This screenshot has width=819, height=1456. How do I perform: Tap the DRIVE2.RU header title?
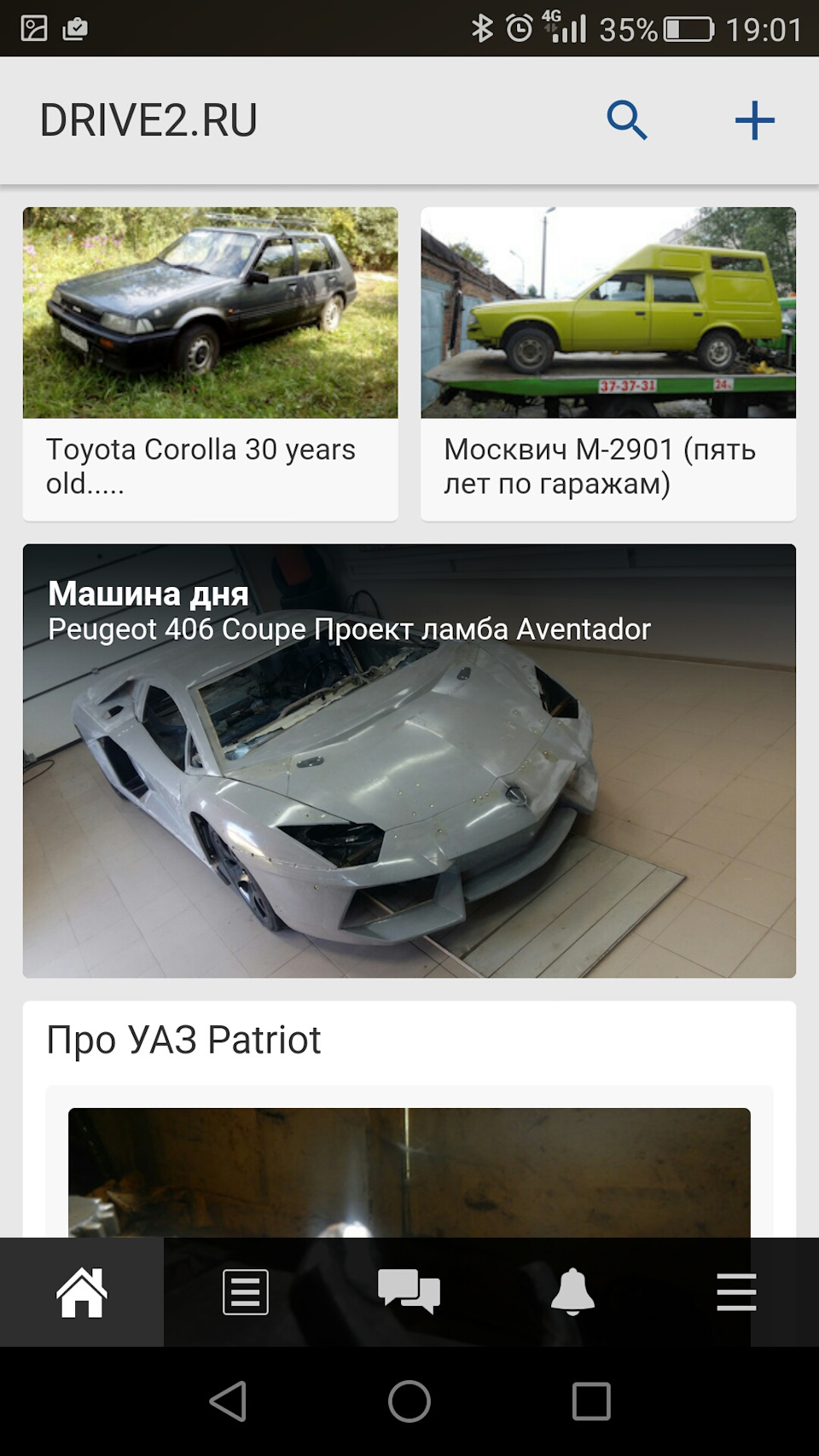click(149, 119)
